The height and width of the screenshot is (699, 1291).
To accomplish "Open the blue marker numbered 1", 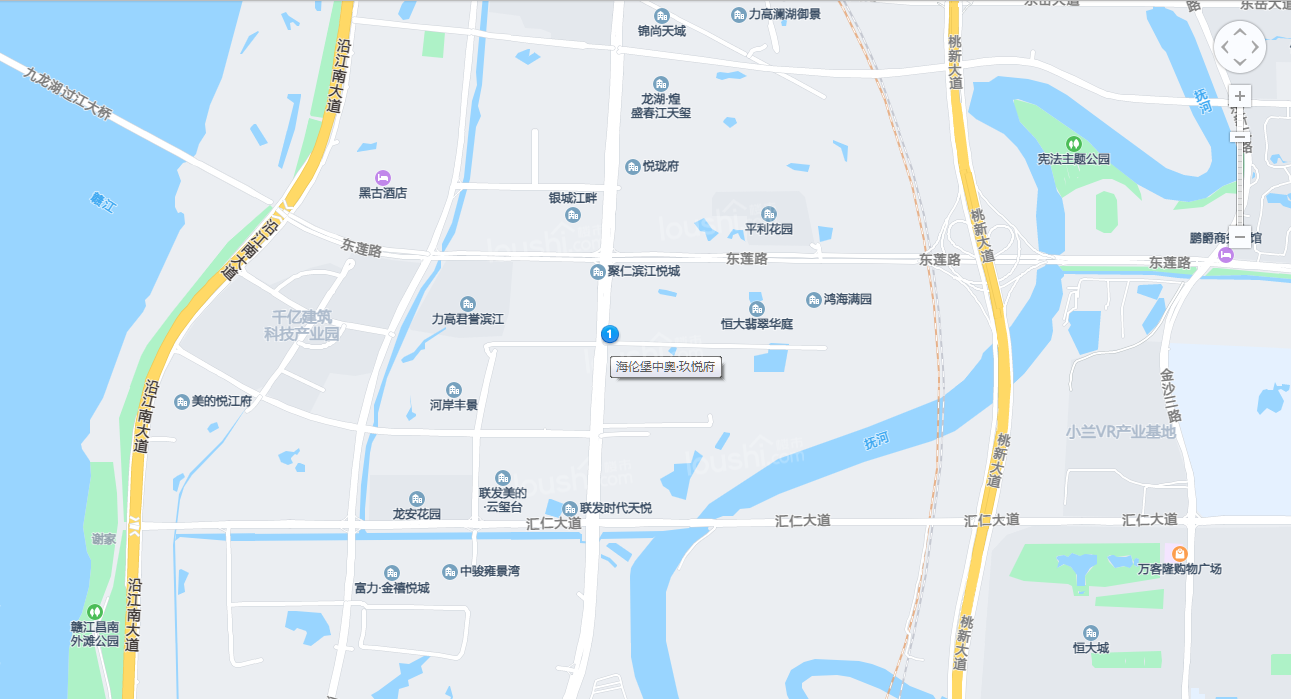I will (610, 334).
